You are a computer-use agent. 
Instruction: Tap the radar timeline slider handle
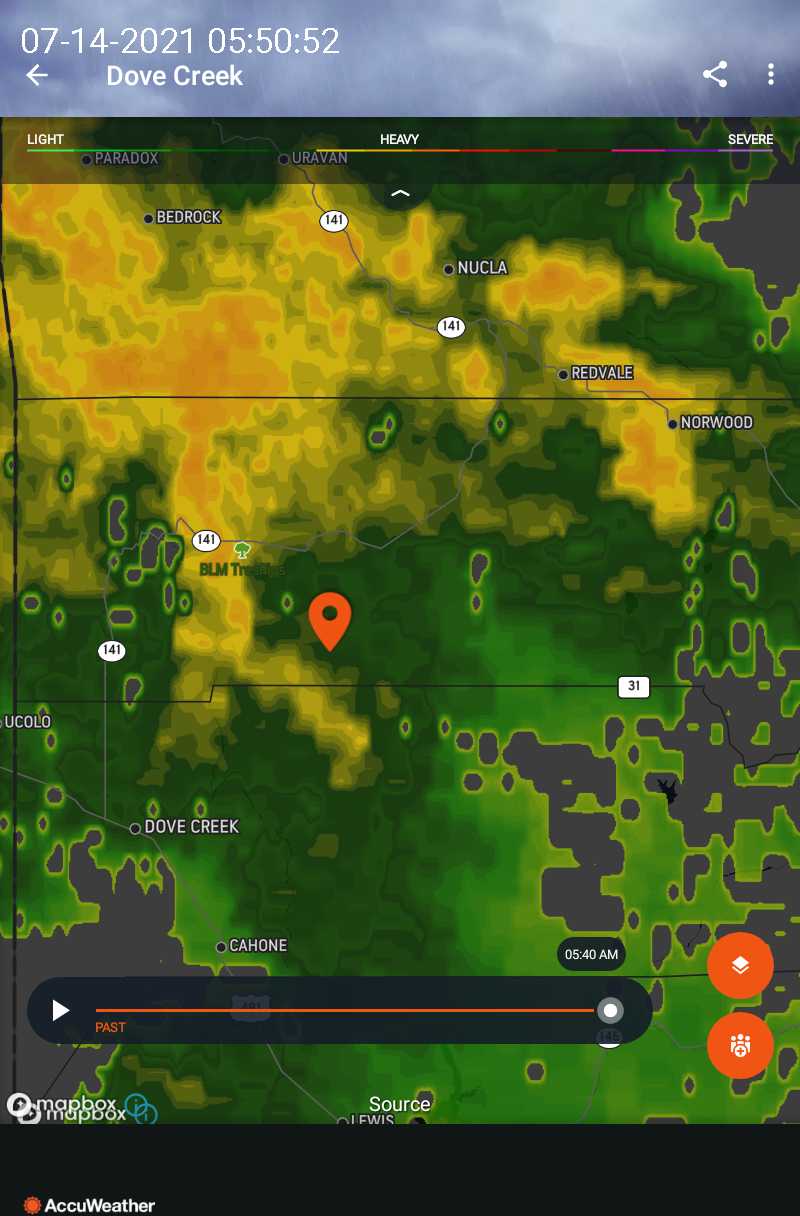610,1010
